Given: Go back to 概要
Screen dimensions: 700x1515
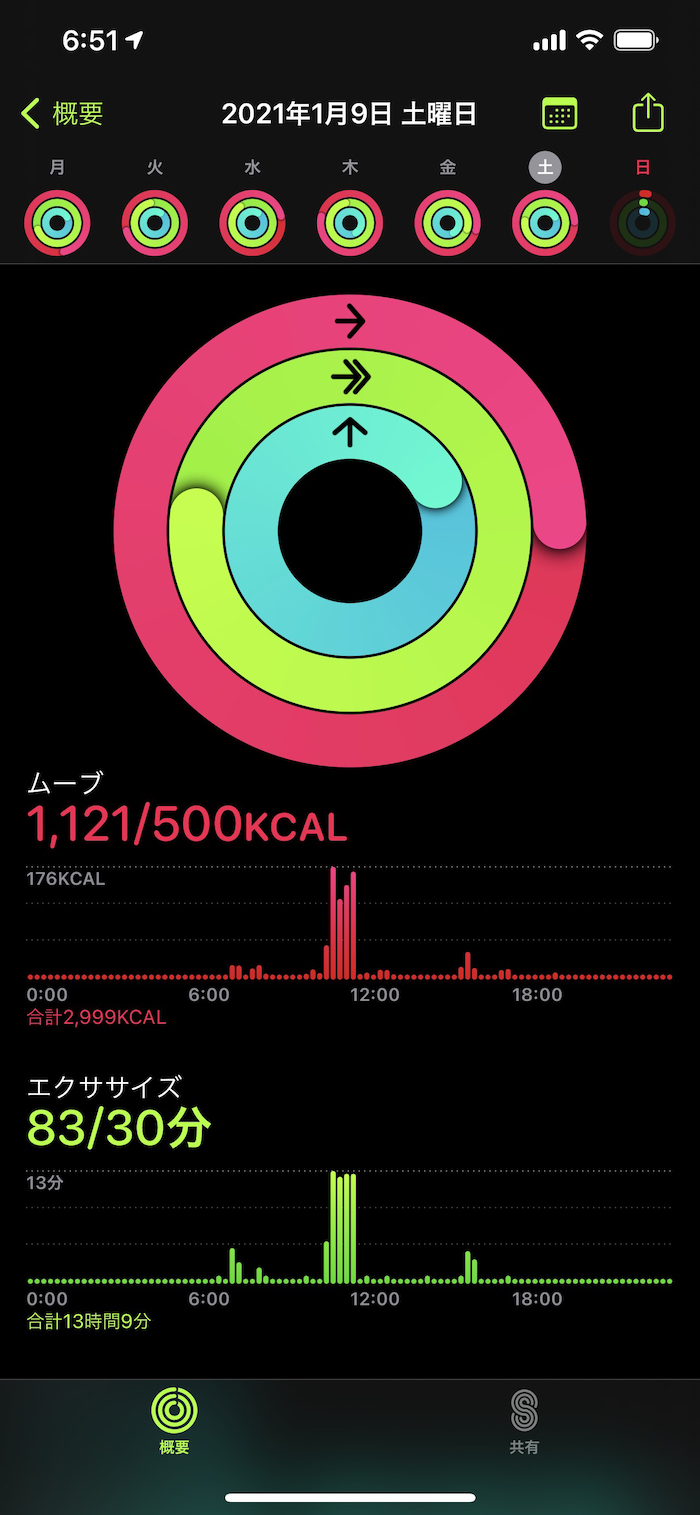Looking at the screenshot, I should (x=63, y=114).
